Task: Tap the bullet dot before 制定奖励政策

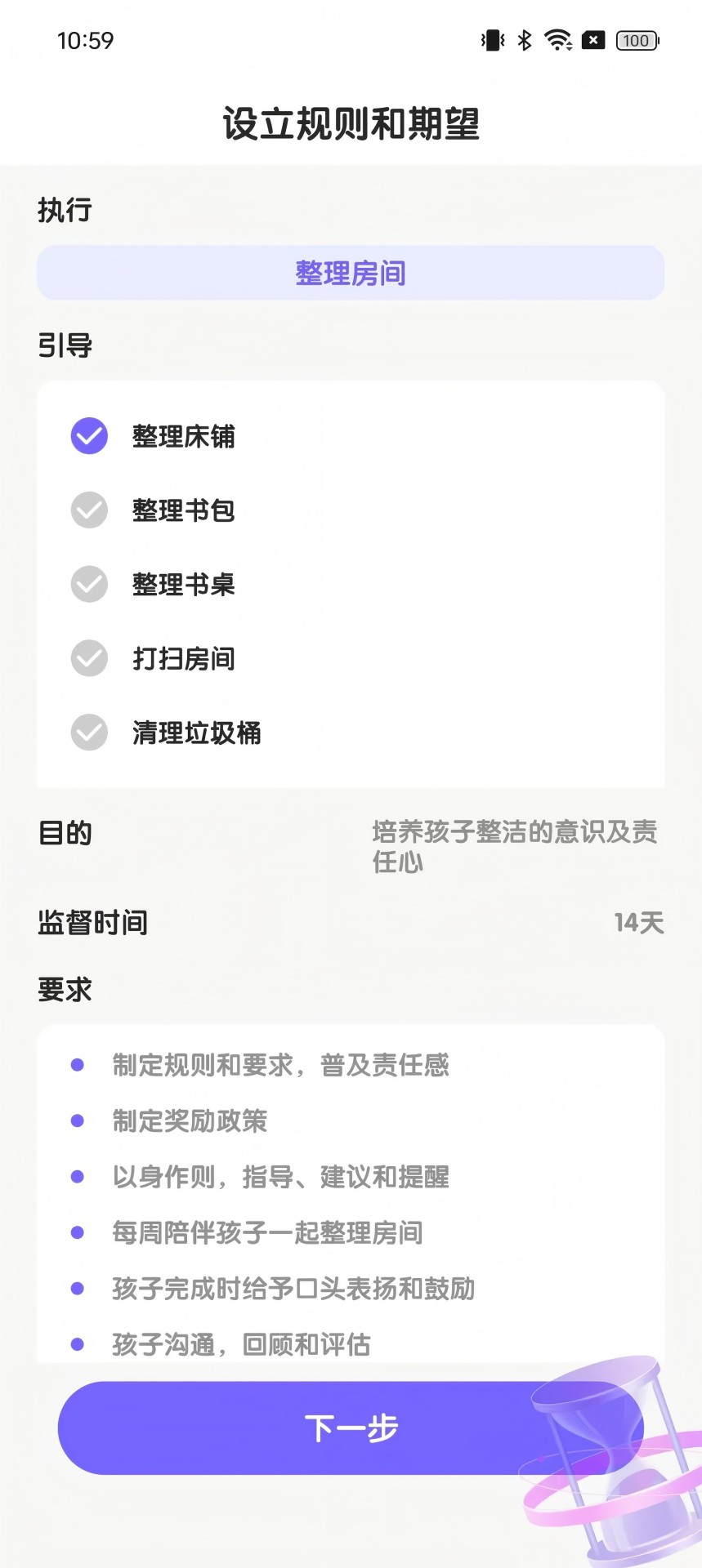Action: coord(78,1120)
